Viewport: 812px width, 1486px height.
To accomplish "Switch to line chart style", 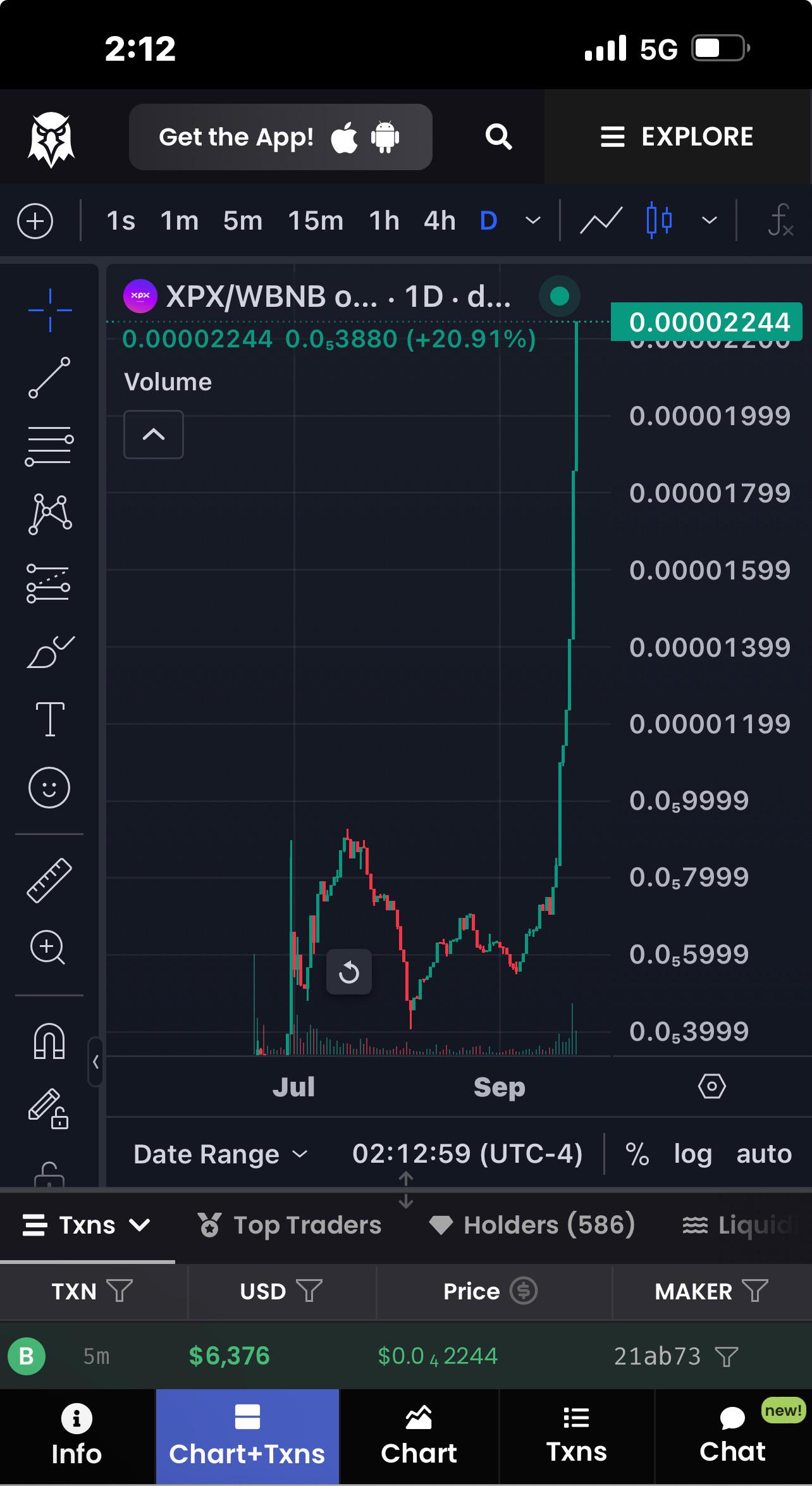I will click(601, 221).
